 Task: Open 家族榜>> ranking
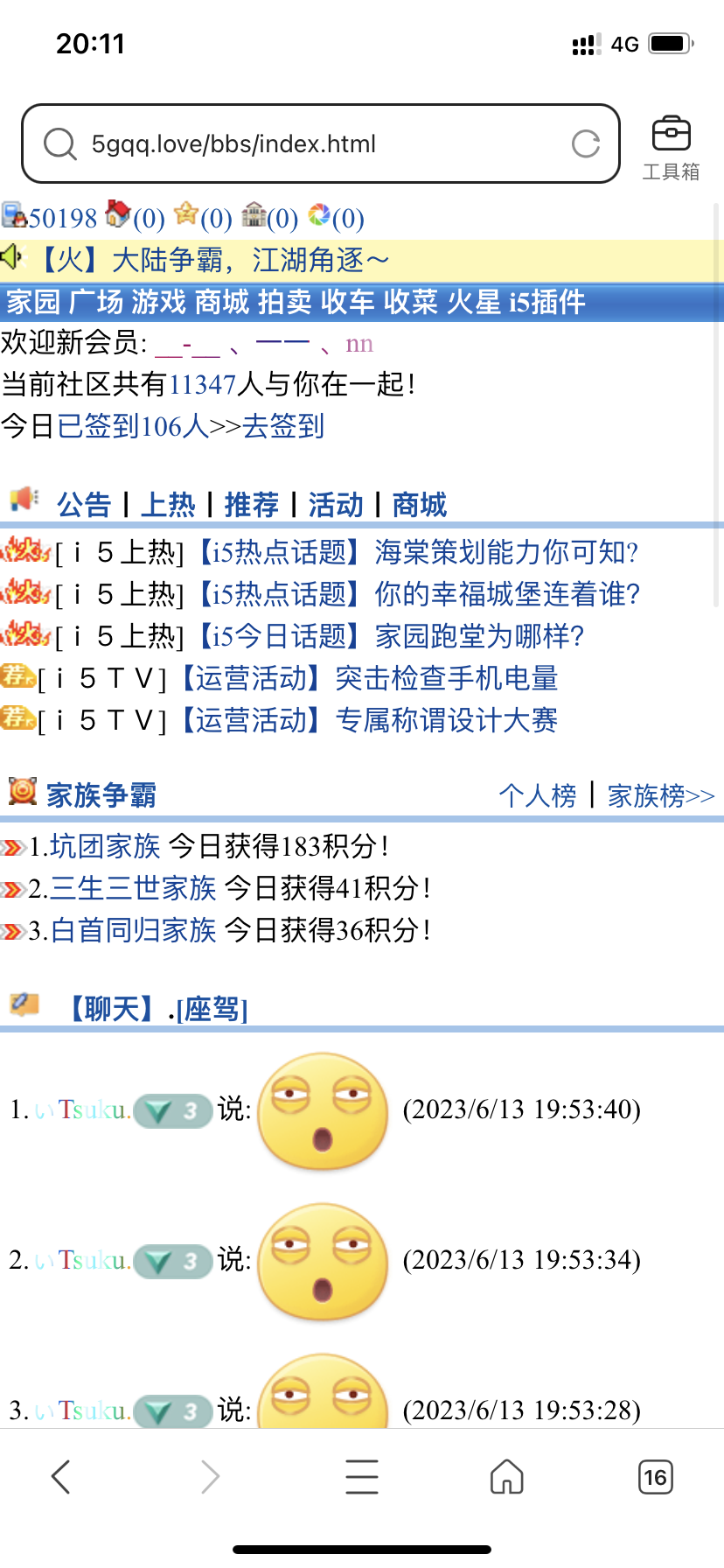pyautogui.click(x=660, y=795)
